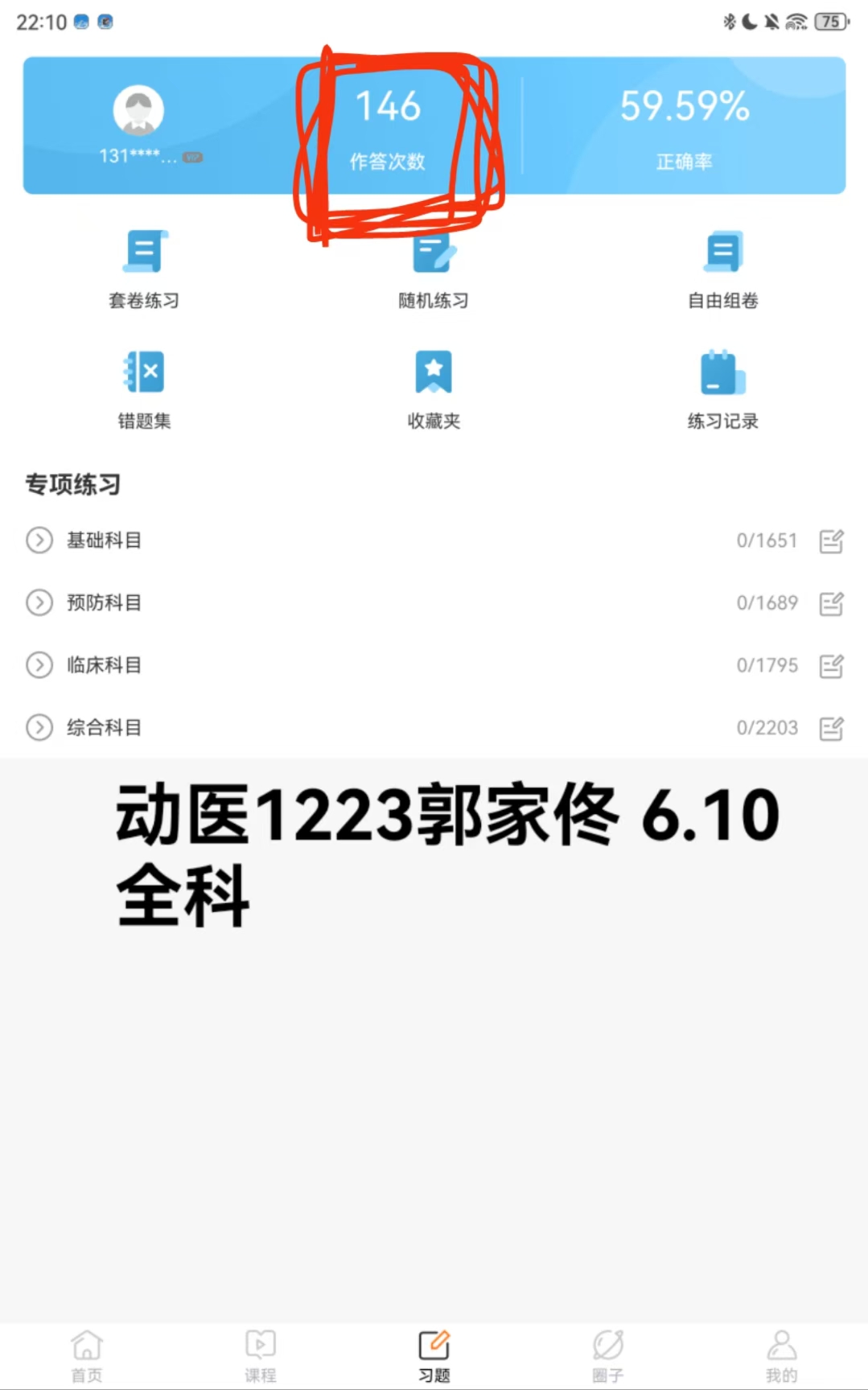Tap edit icon for 综合科目
This screenshot has width=868, height=1390.
click(x=831, y=729)
